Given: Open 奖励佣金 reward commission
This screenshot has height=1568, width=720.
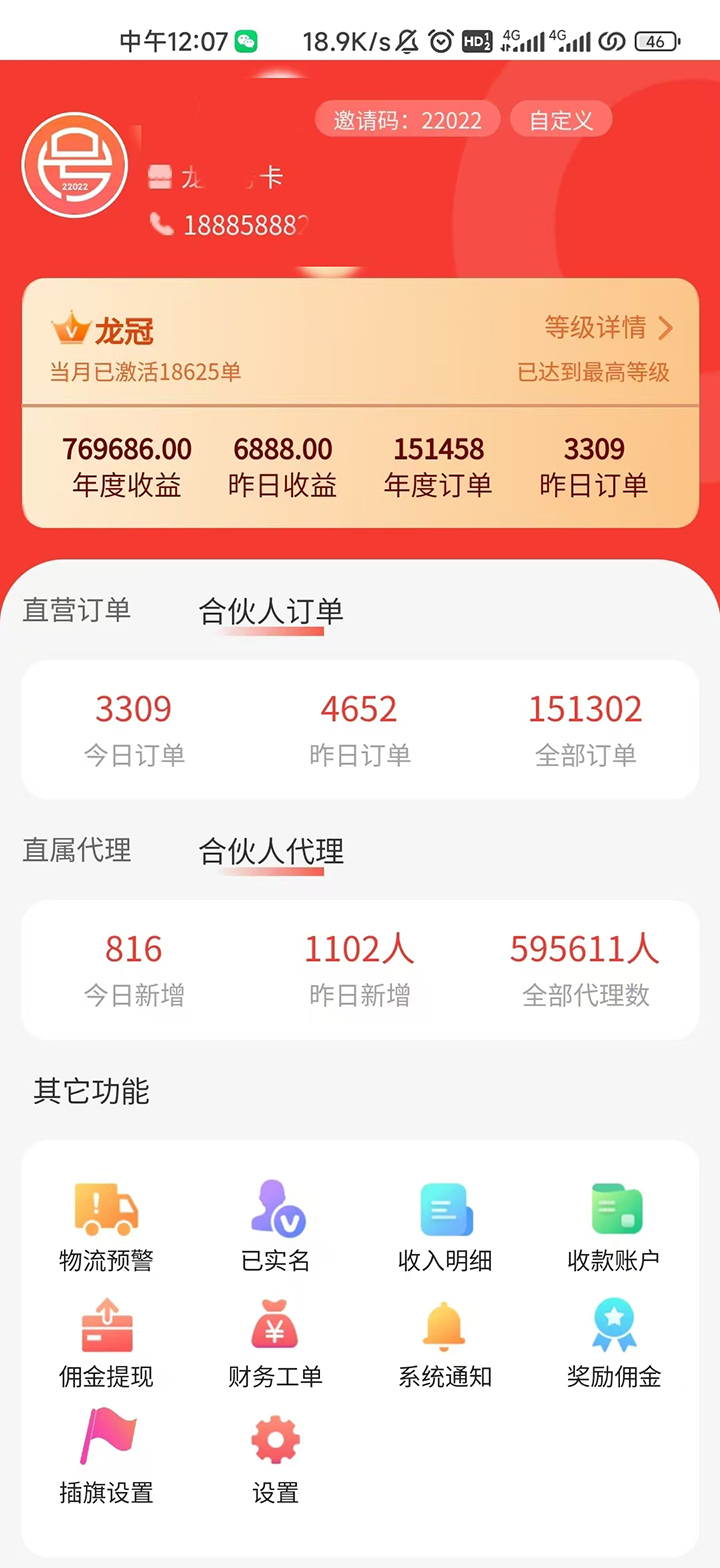Looking at the screenshot, I should coord(614,1343).
